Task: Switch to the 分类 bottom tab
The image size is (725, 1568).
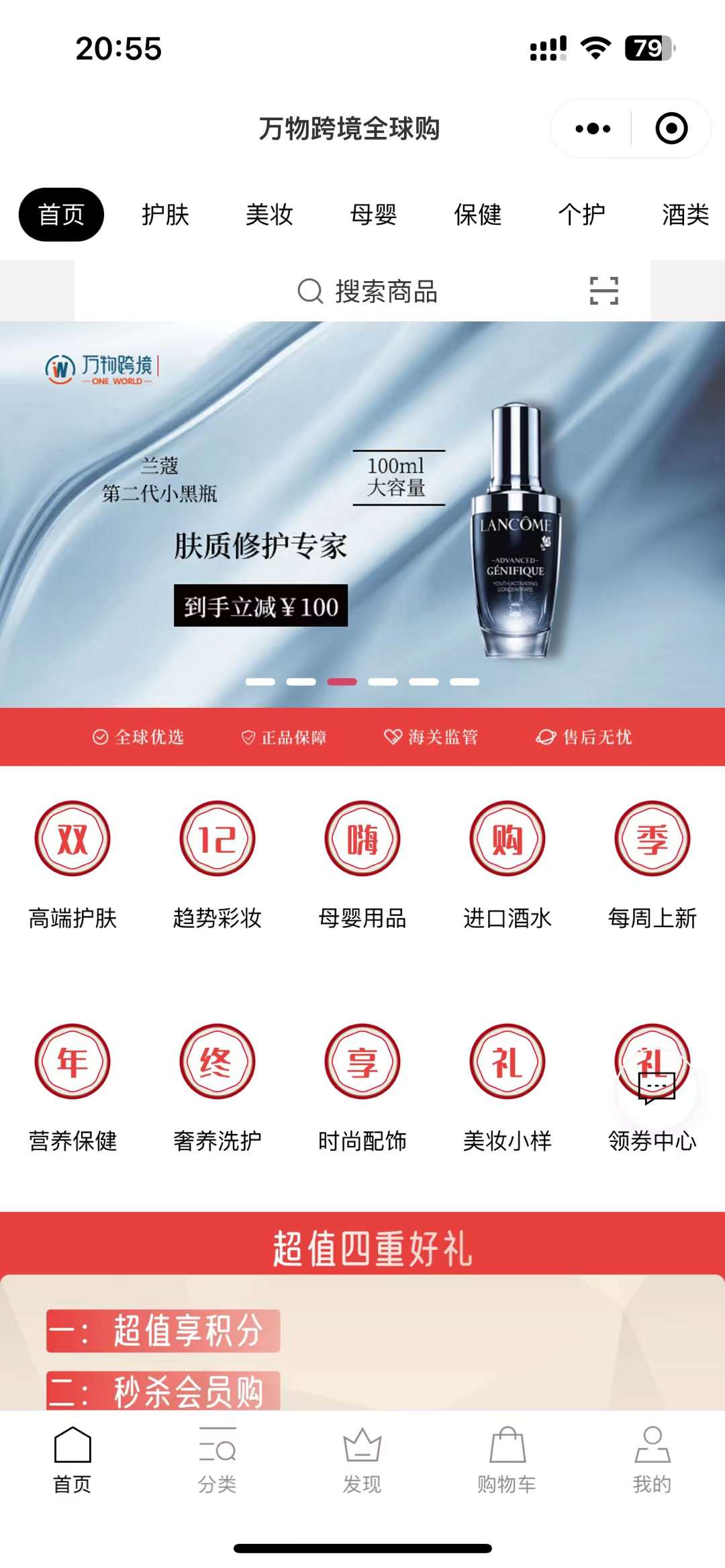Action: click(x=217, y=1461)
